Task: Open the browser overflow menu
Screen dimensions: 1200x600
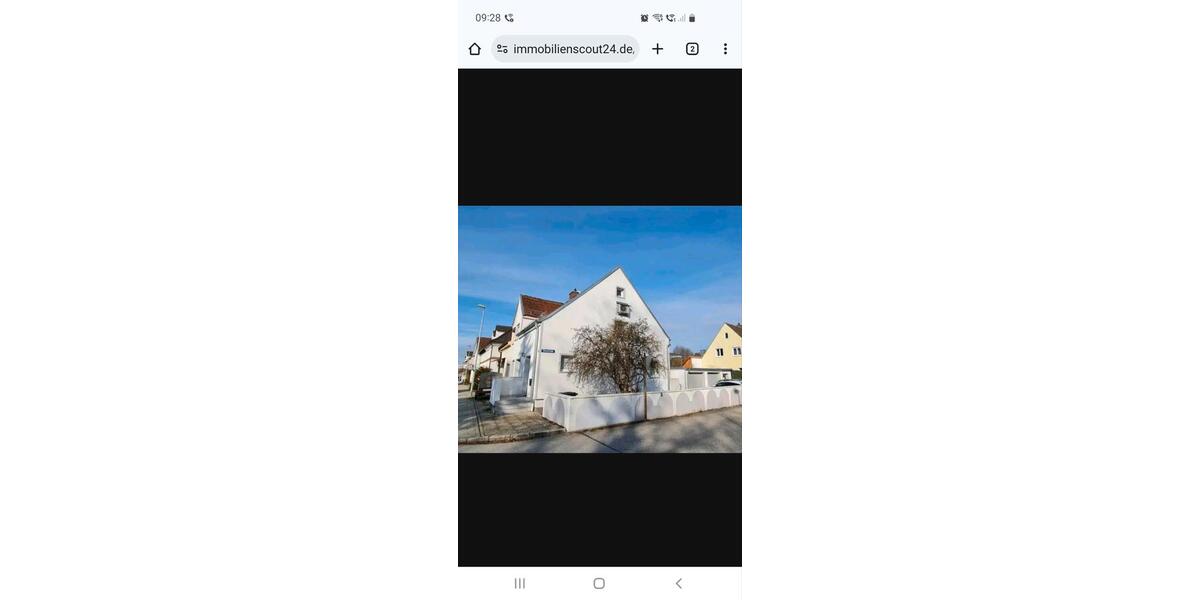Action: click(725, 49)
